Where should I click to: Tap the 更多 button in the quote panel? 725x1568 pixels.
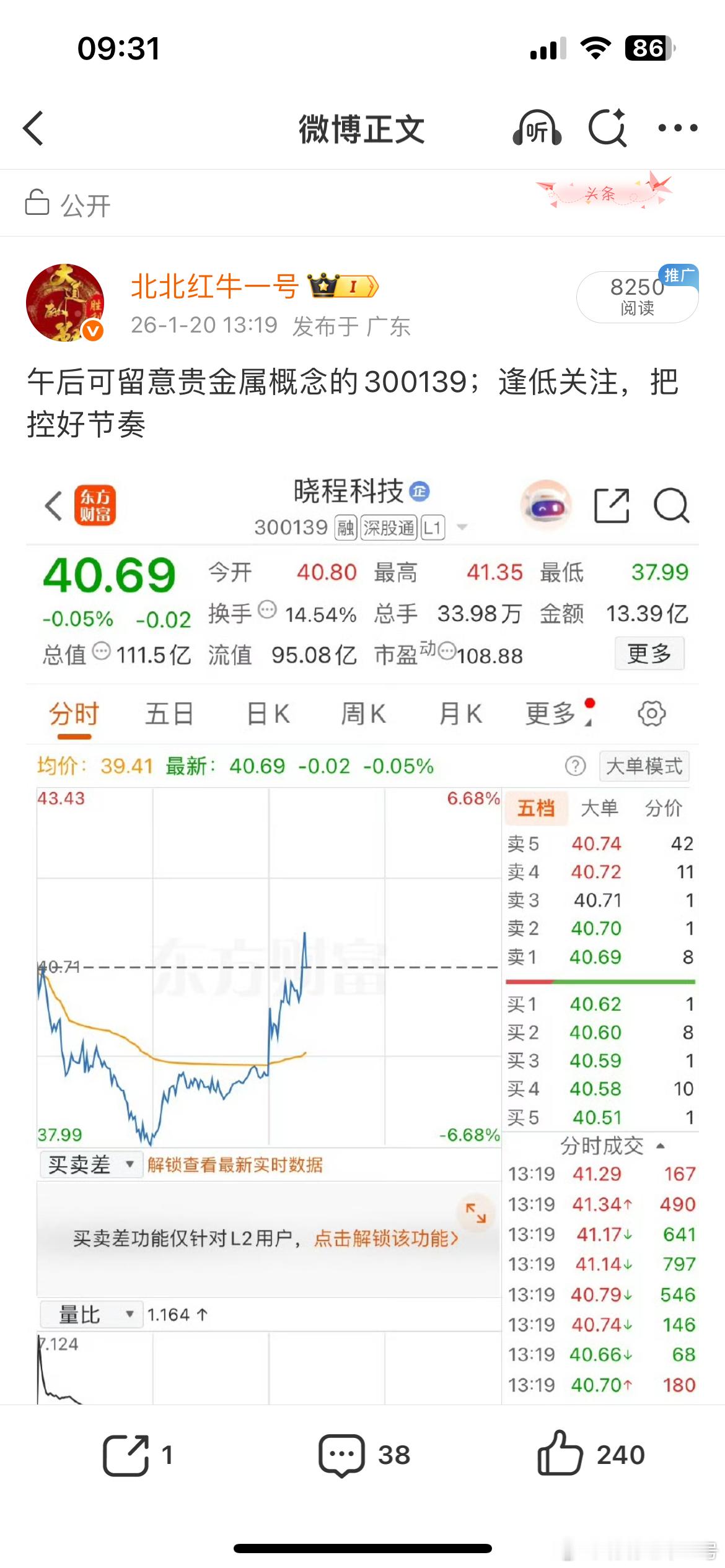(649, 653)
